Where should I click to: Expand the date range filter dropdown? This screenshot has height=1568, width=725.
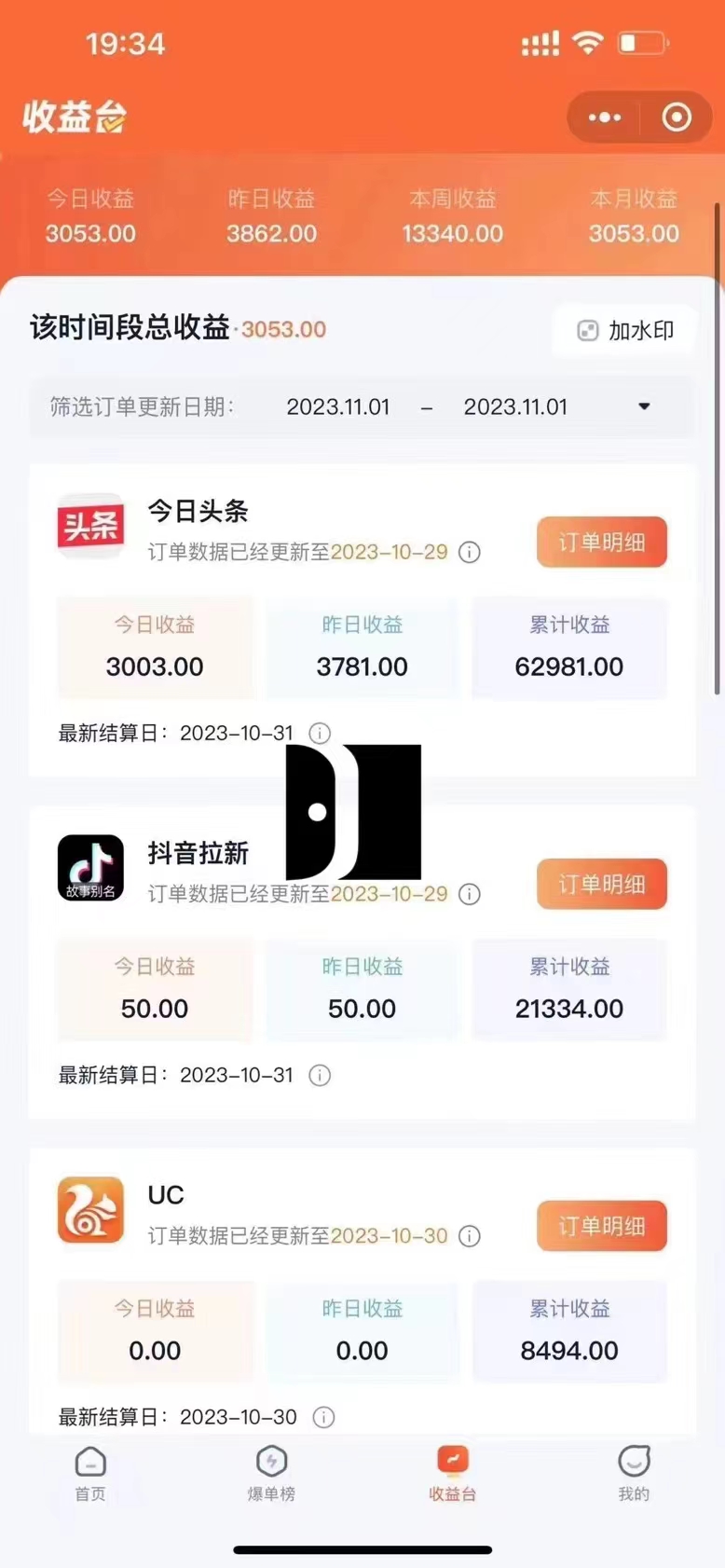(644, 406)
